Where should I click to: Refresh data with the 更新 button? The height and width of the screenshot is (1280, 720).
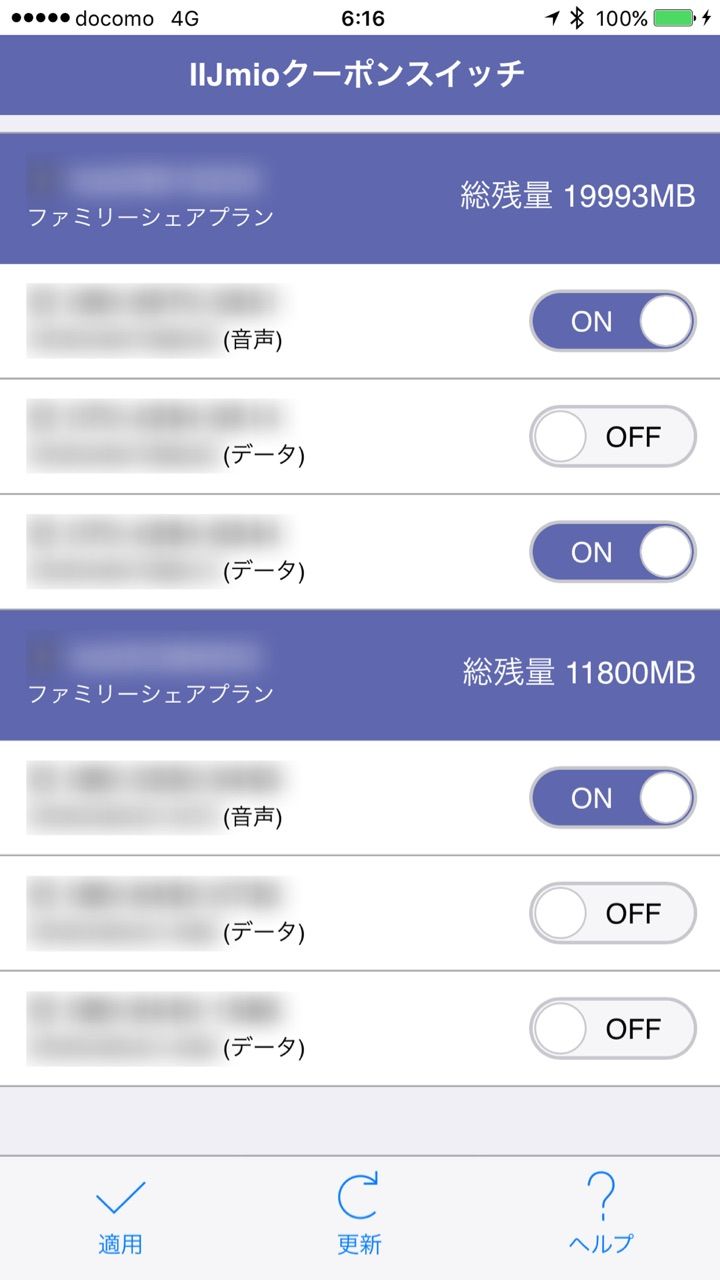click(359, 1217)
